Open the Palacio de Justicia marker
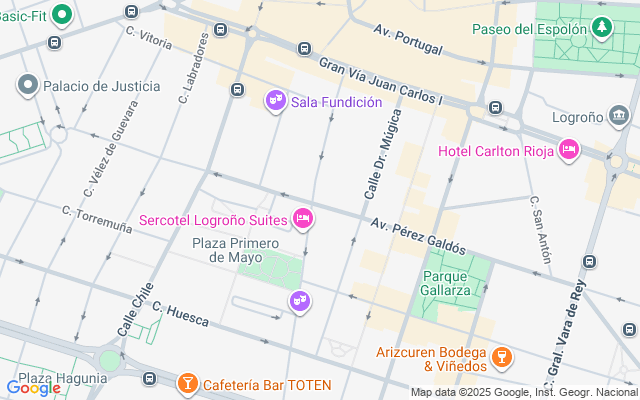This screenshot has height=400, width=640. (28, 86)
